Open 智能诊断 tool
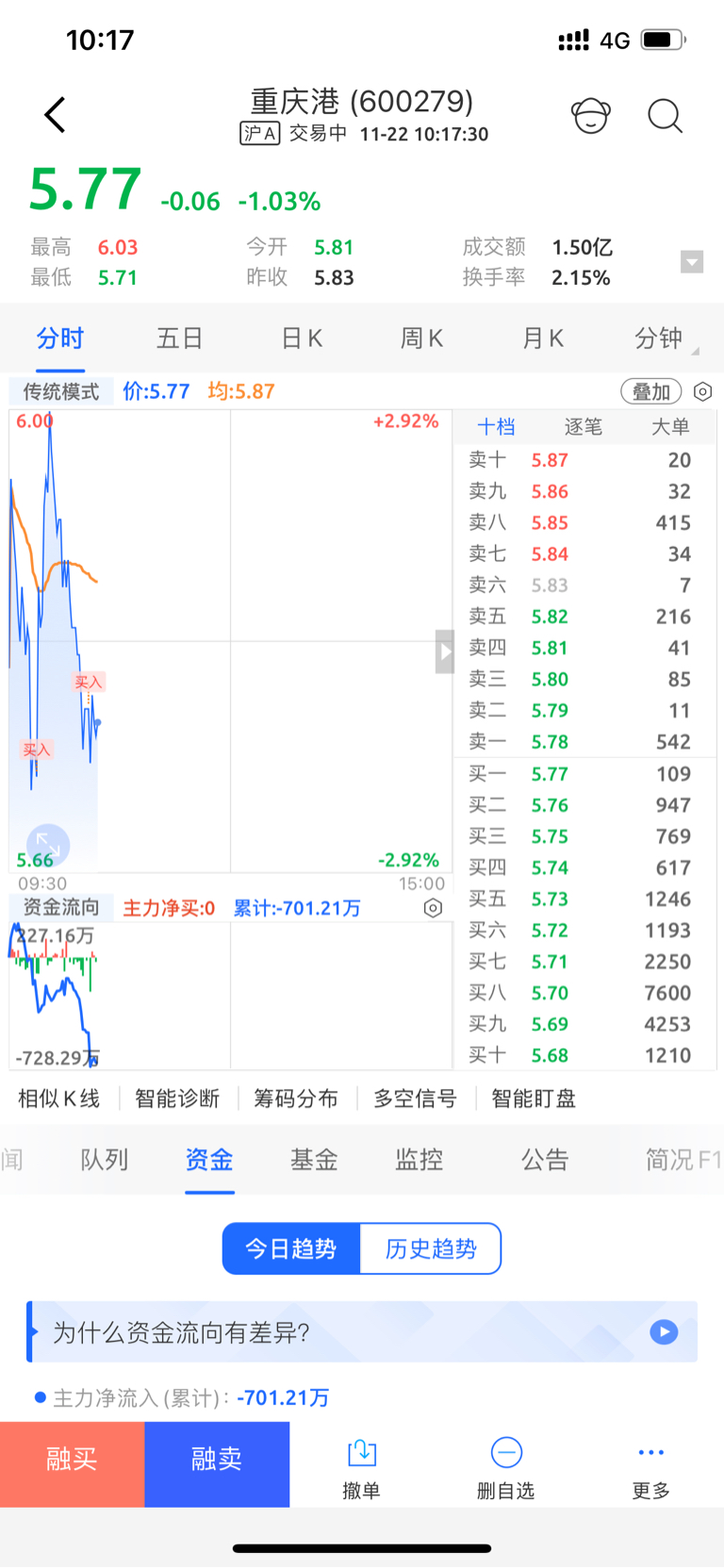This screenshot has width=724, height=1568. 177,1098
